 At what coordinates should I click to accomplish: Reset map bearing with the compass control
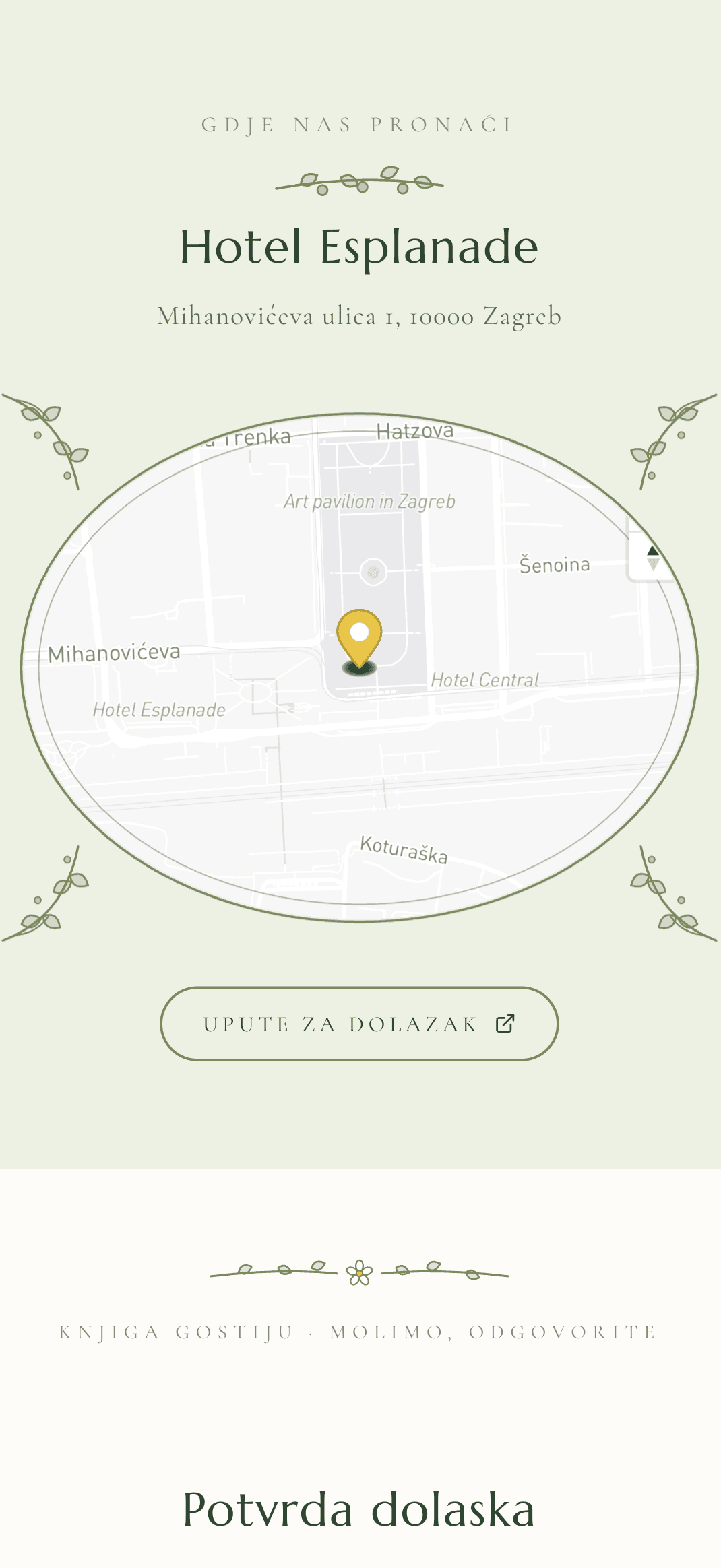point(652,558)
